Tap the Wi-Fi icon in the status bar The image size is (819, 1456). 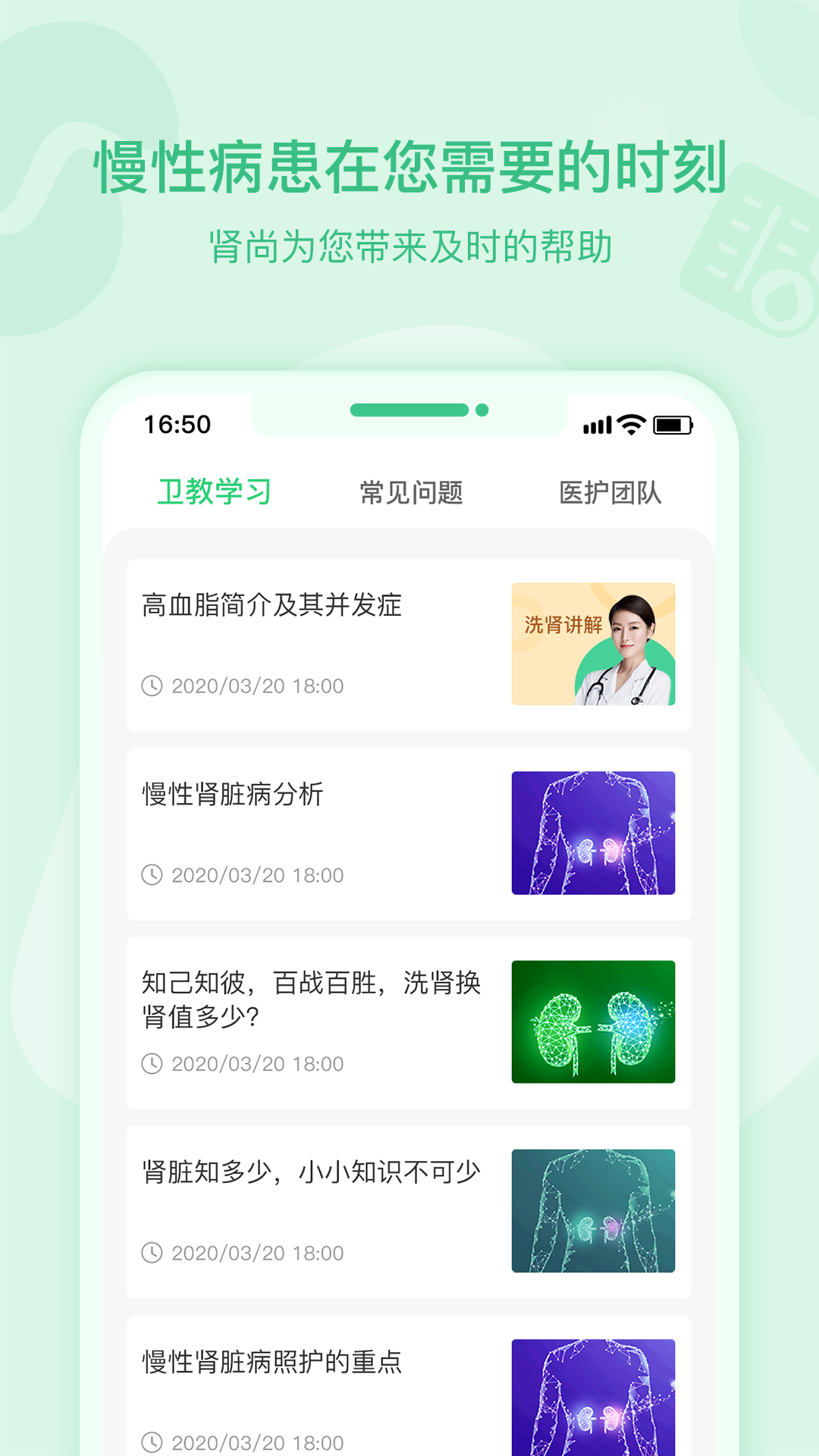click(x=632, y=425)
